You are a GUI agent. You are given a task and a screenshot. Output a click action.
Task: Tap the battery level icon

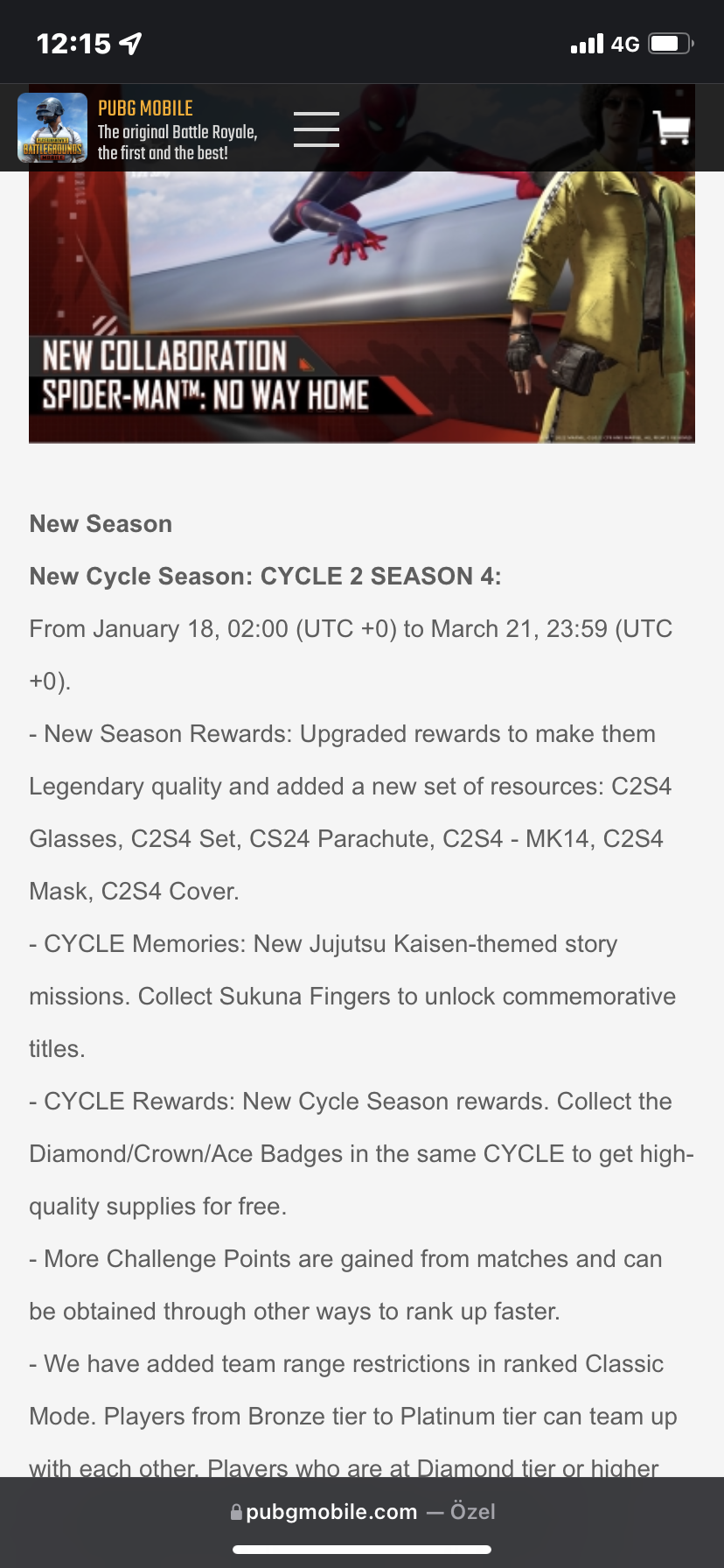click(x=667, y=43)
